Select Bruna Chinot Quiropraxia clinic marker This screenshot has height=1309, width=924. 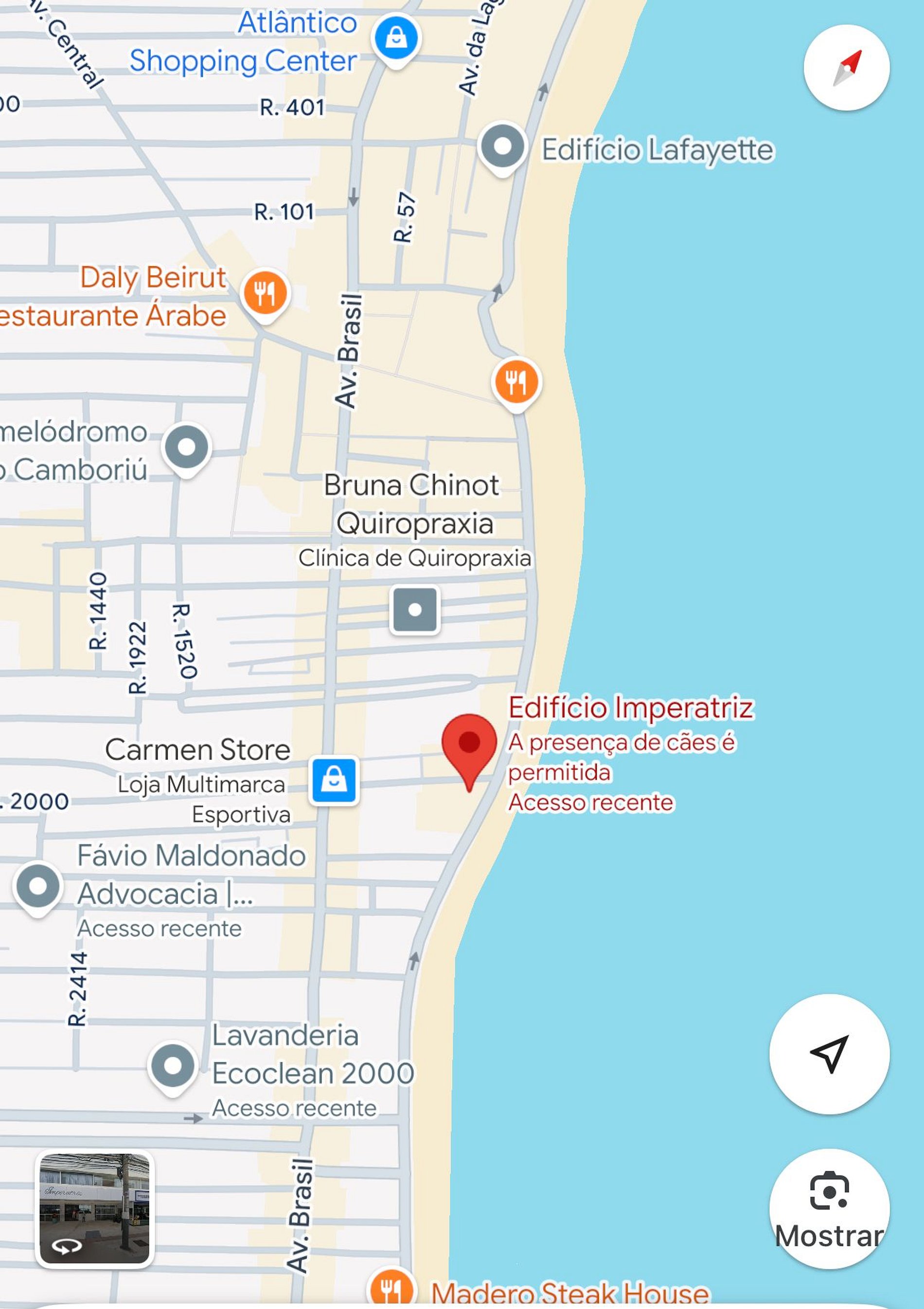pos(415,610)
